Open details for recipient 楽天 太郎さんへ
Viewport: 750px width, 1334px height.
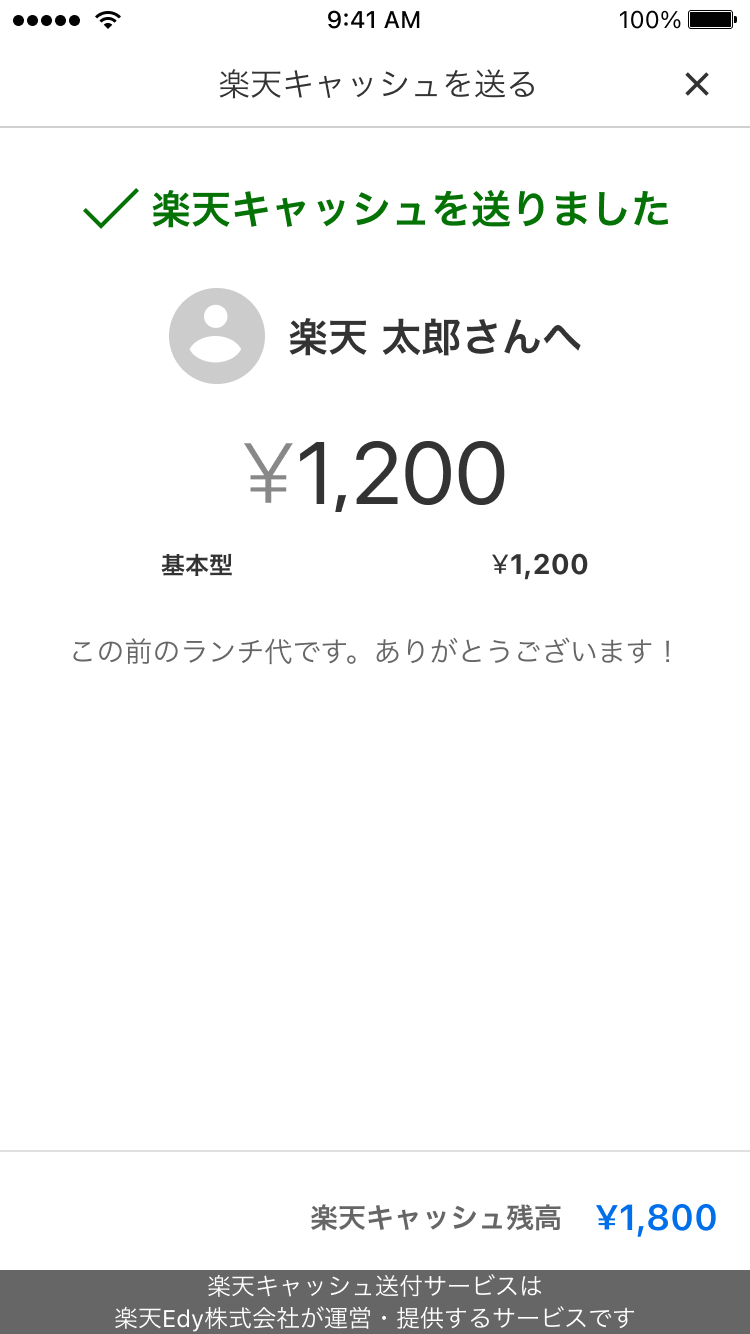(433, 336)
